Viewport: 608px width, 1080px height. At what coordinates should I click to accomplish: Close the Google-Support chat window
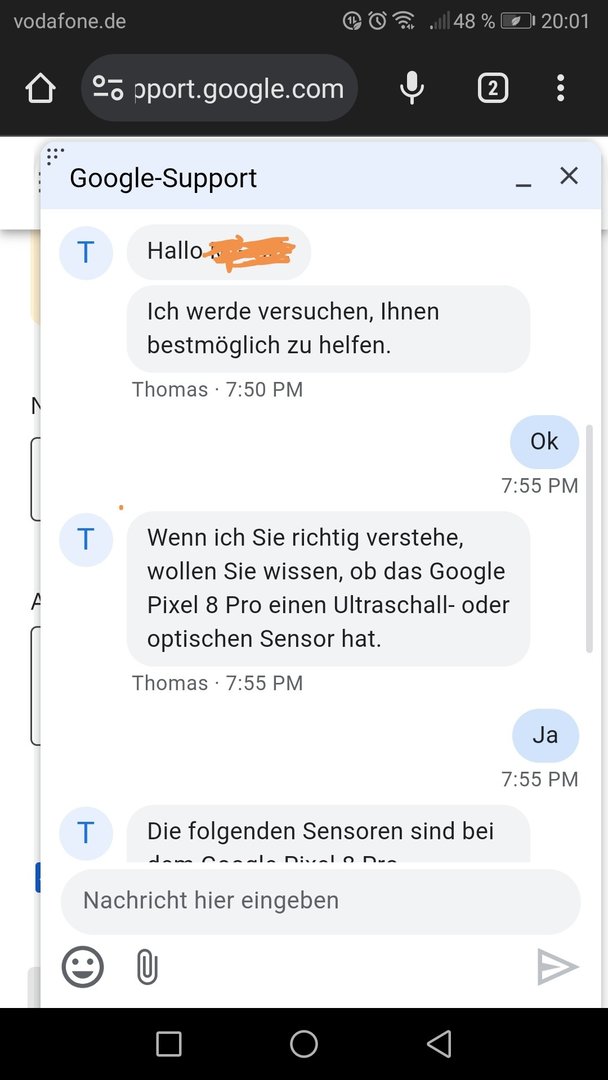tap(569, 176)
